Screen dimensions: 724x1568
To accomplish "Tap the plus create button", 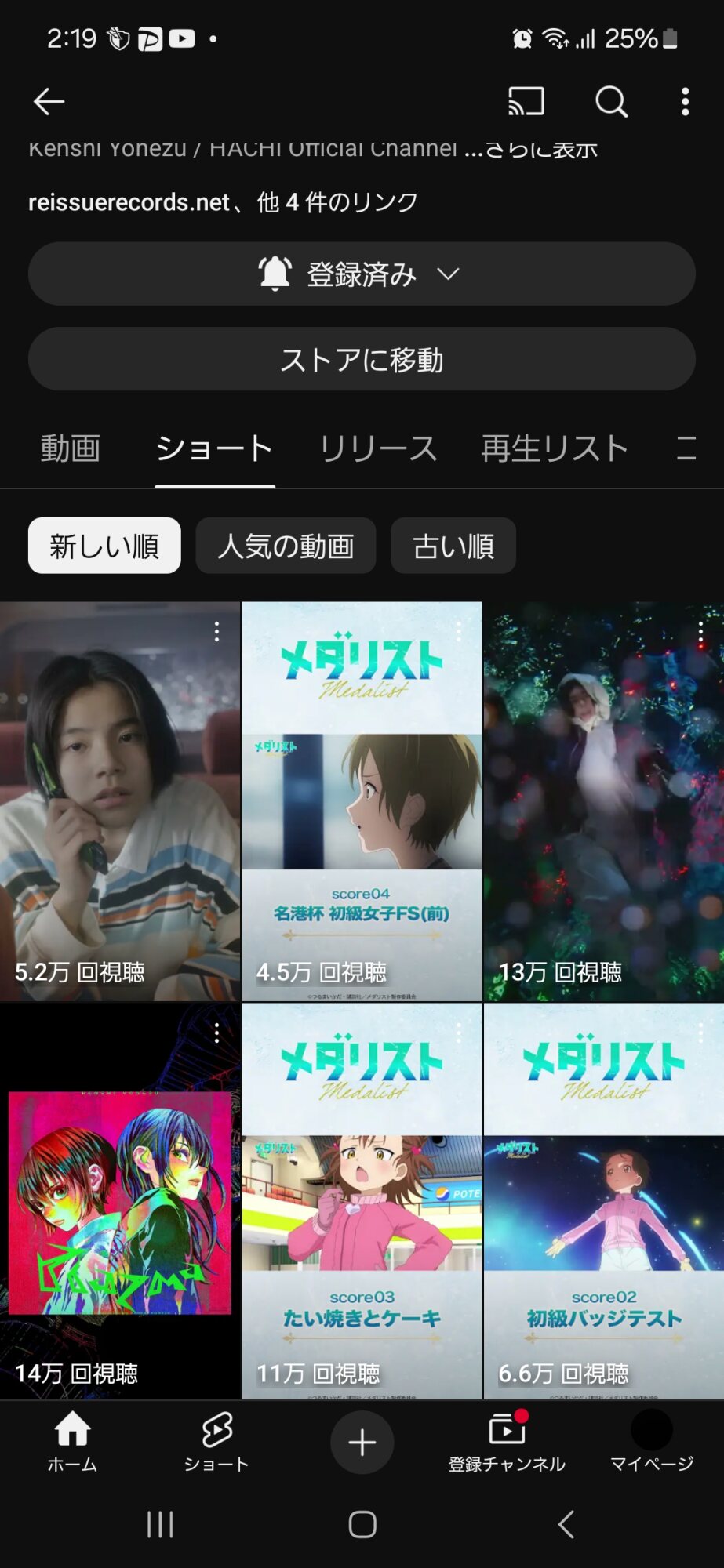I will pos(362,1442).
